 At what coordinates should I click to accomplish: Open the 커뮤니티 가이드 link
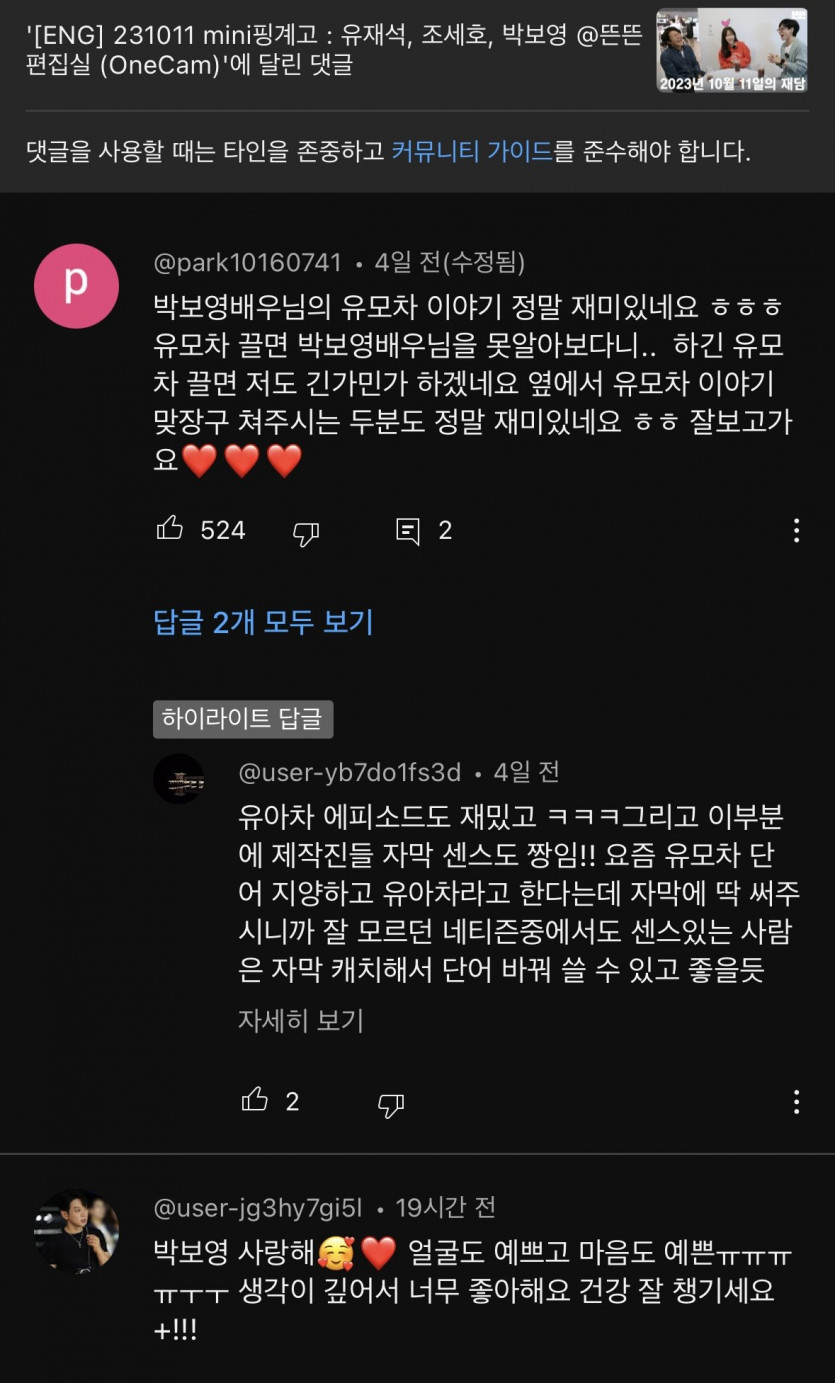click(x=472, y=152)
